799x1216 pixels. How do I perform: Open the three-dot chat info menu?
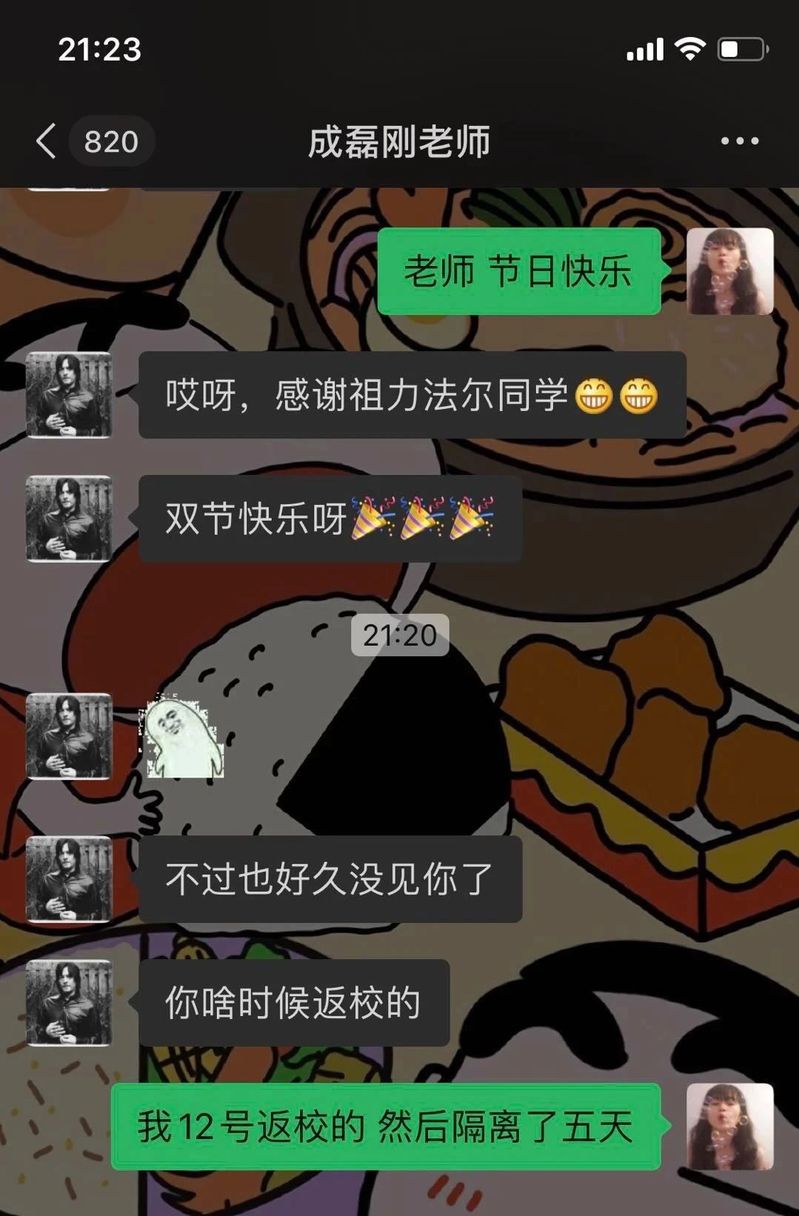coord(739,141)
